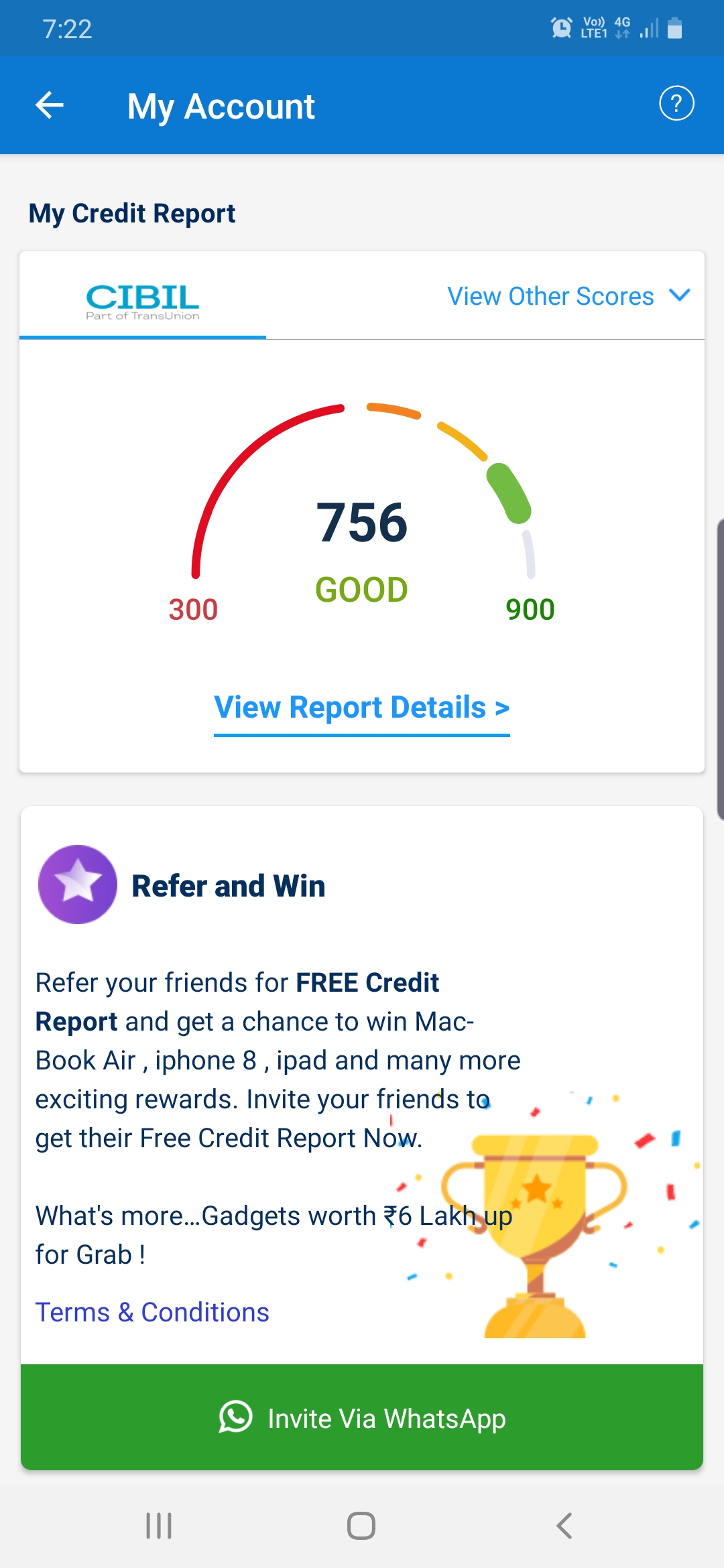
Task: Open recent apps from navigation bar
Action: tap(159, 1526)
